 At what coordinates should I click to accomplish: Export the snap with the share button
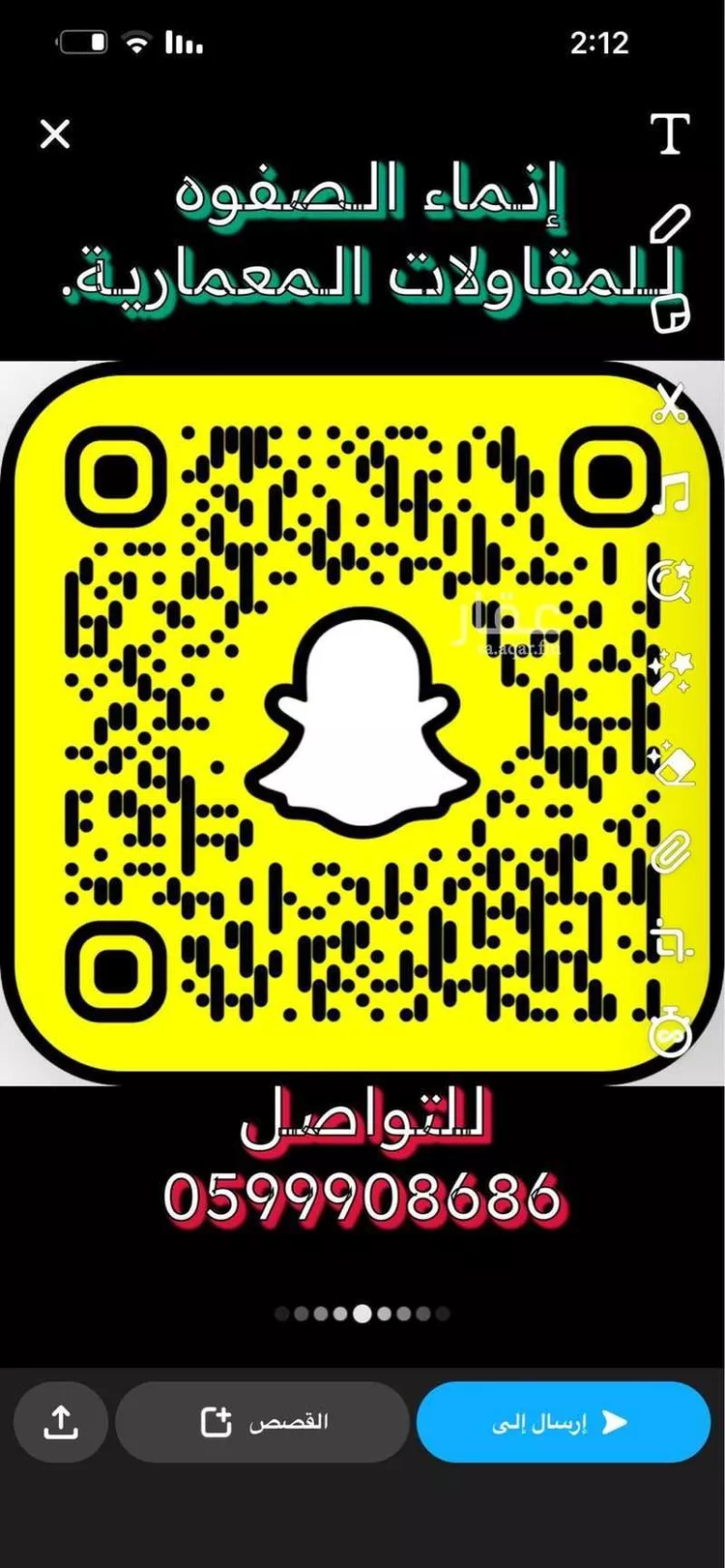click(60, 1422)
